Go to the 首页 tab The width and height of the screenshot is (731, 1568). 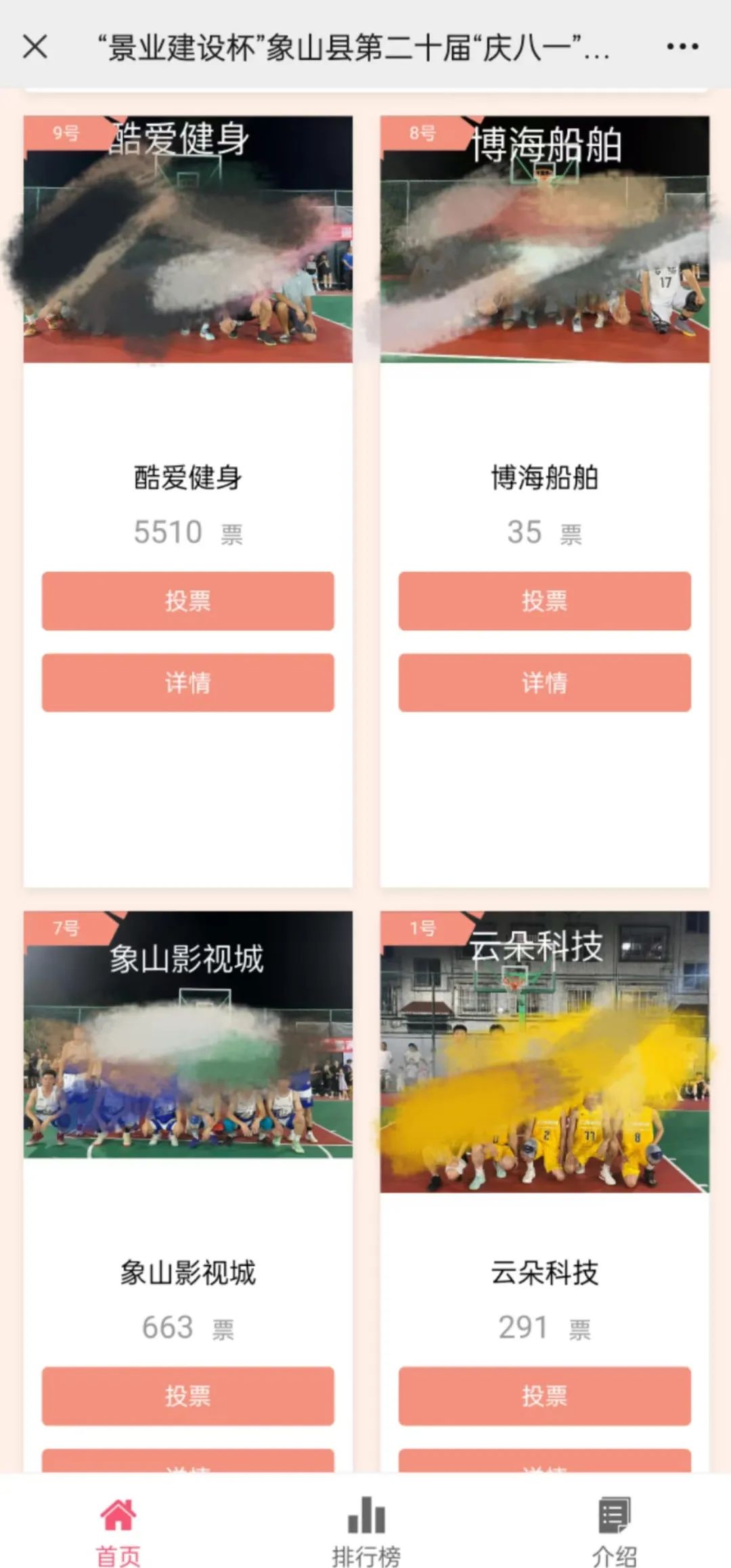pos(118,1531)
